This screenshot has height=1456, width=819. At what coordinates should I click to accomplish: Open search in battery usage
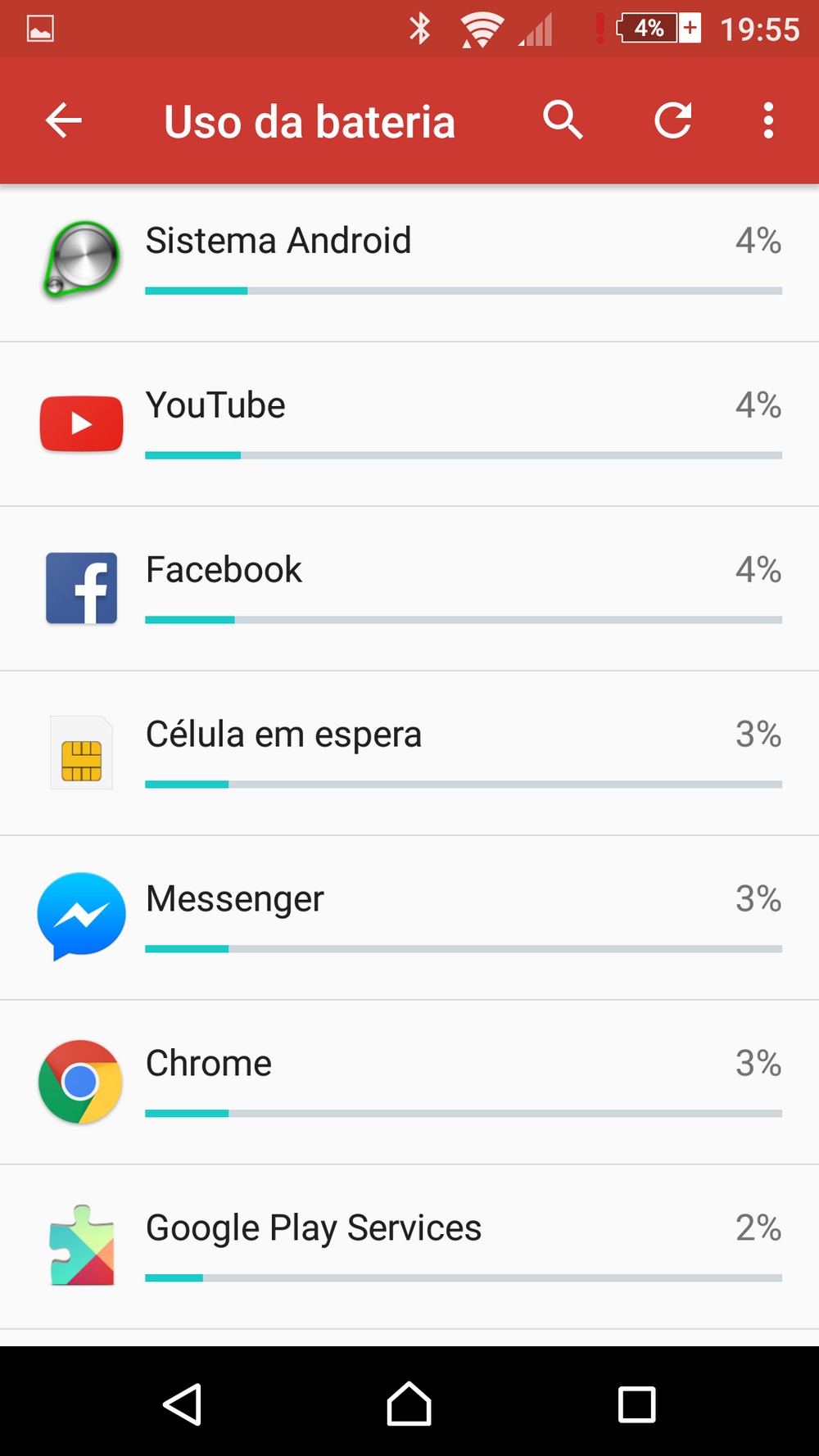(563, 121)
